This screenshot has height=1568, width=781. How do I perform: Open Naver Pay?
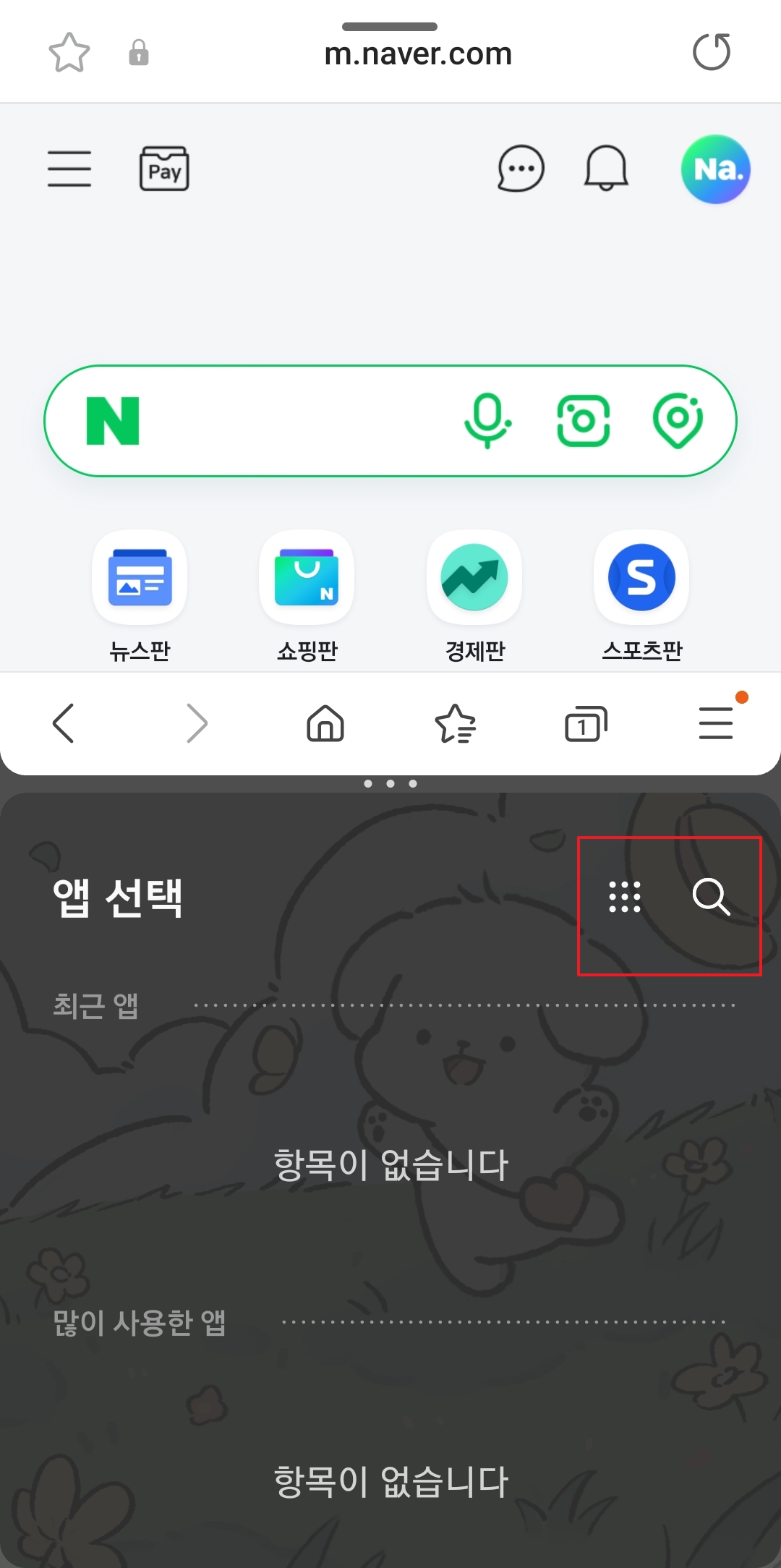163,168
